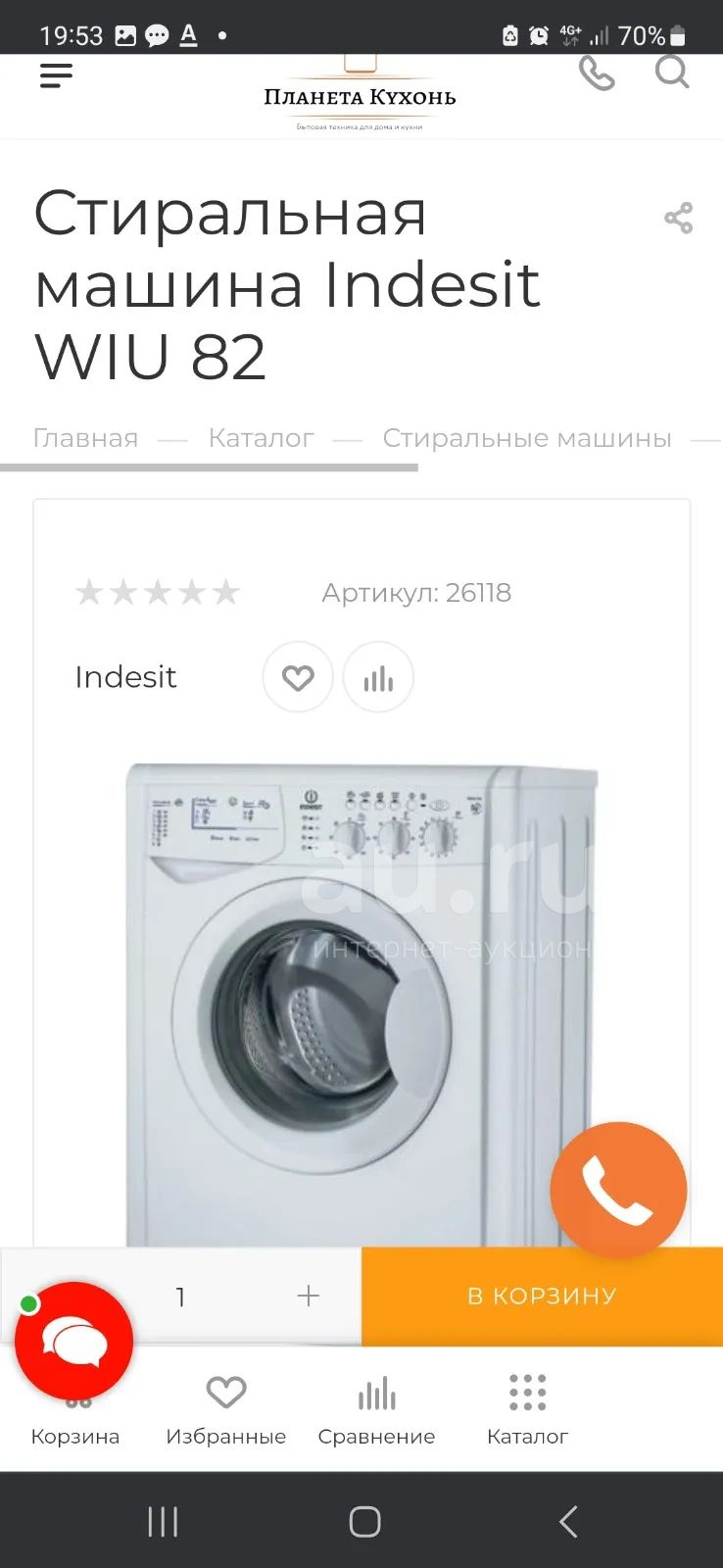
Task: Share this washing machine page
Action: [678, 218]
